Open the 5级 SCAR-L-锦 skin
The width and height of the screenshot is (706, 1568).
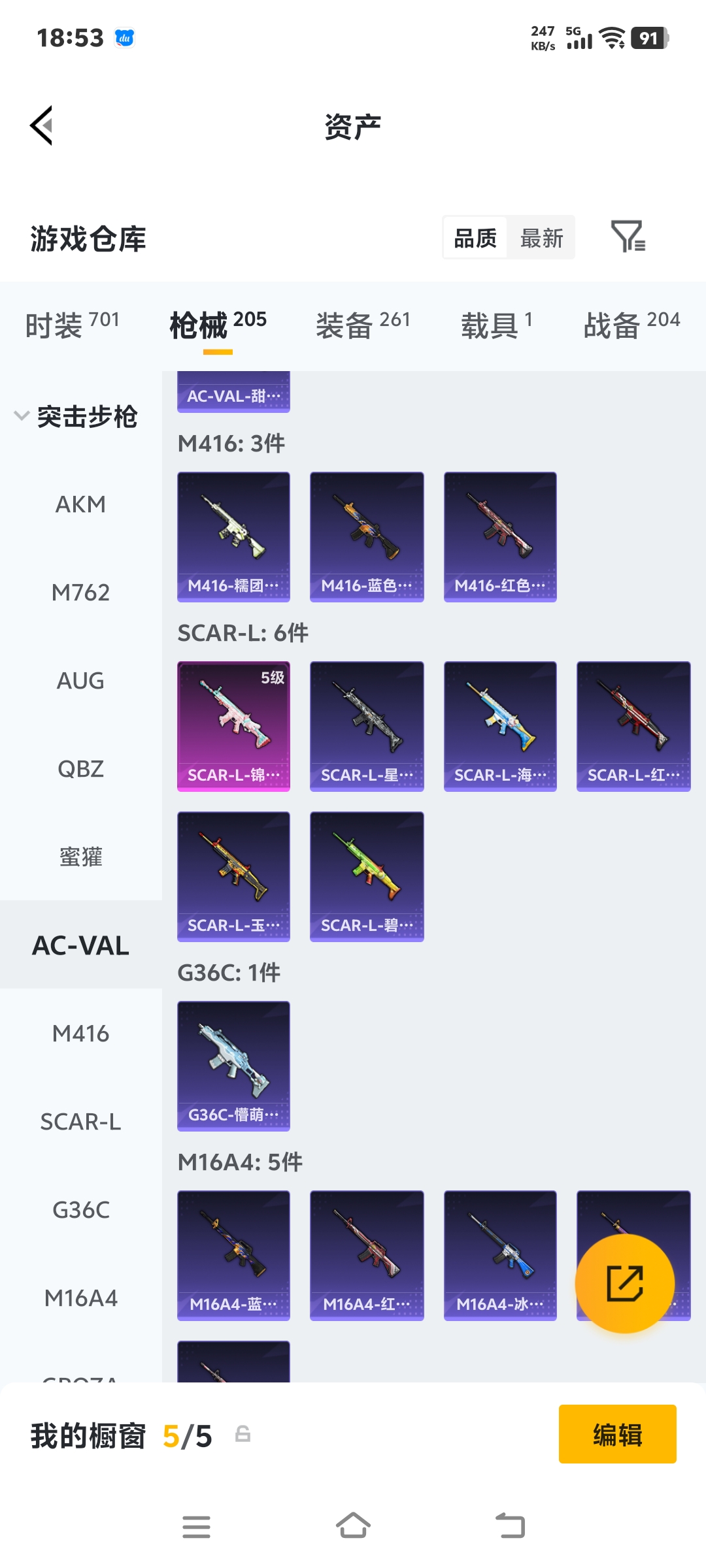(x=233, y=726)
